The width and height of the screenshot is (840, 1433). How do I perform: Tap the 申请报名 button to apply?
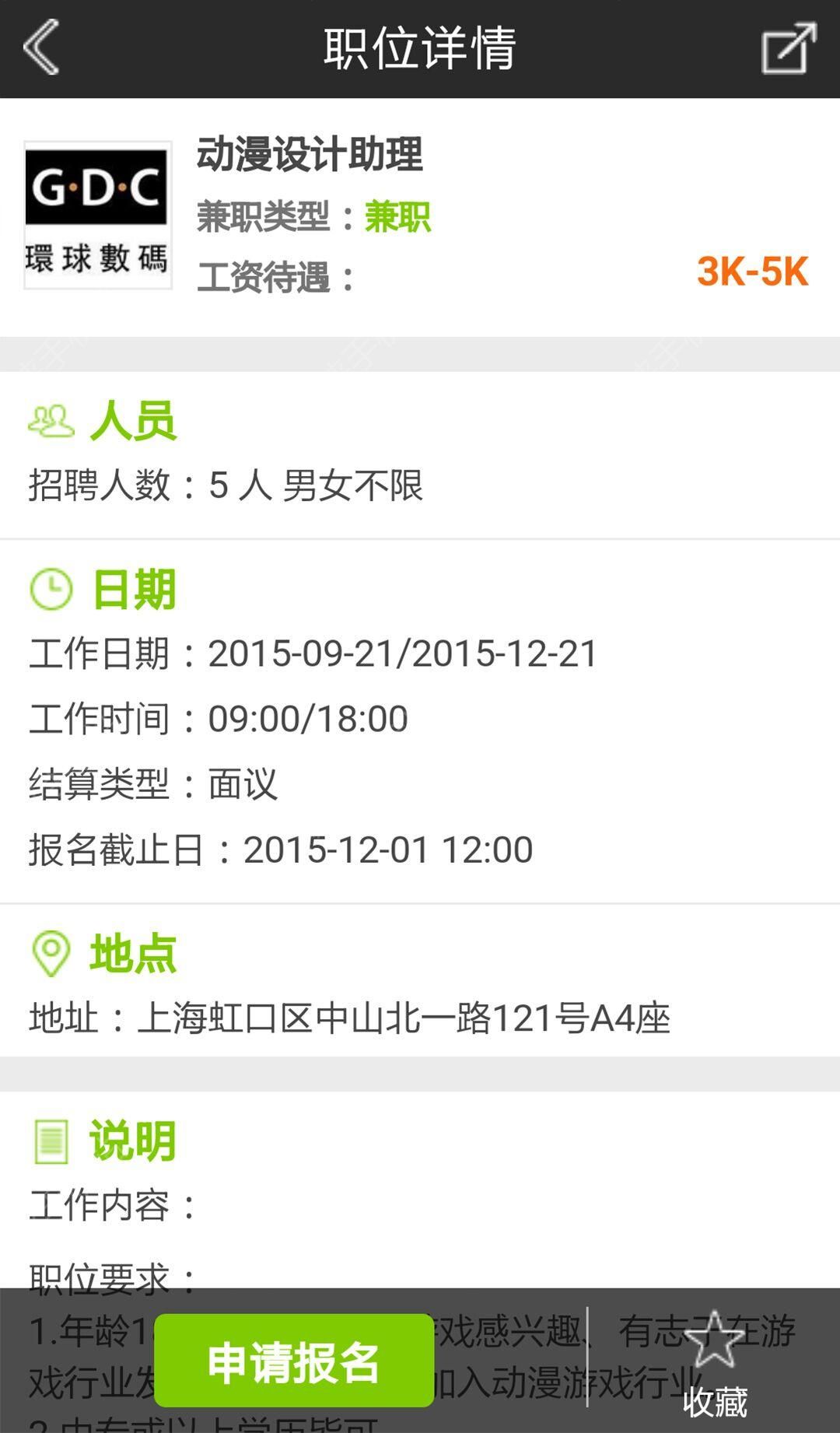pos(294,1361)
